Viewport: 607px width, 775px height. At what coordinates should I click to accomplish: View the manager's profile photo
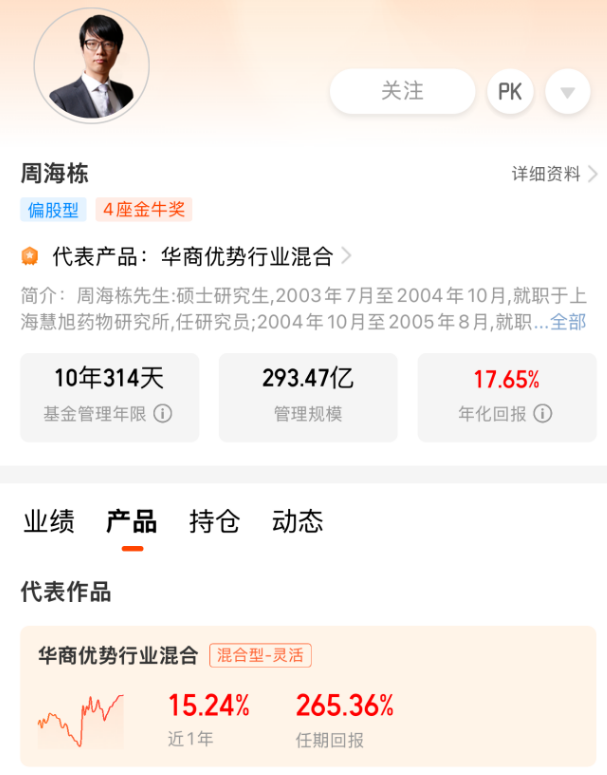91,66
